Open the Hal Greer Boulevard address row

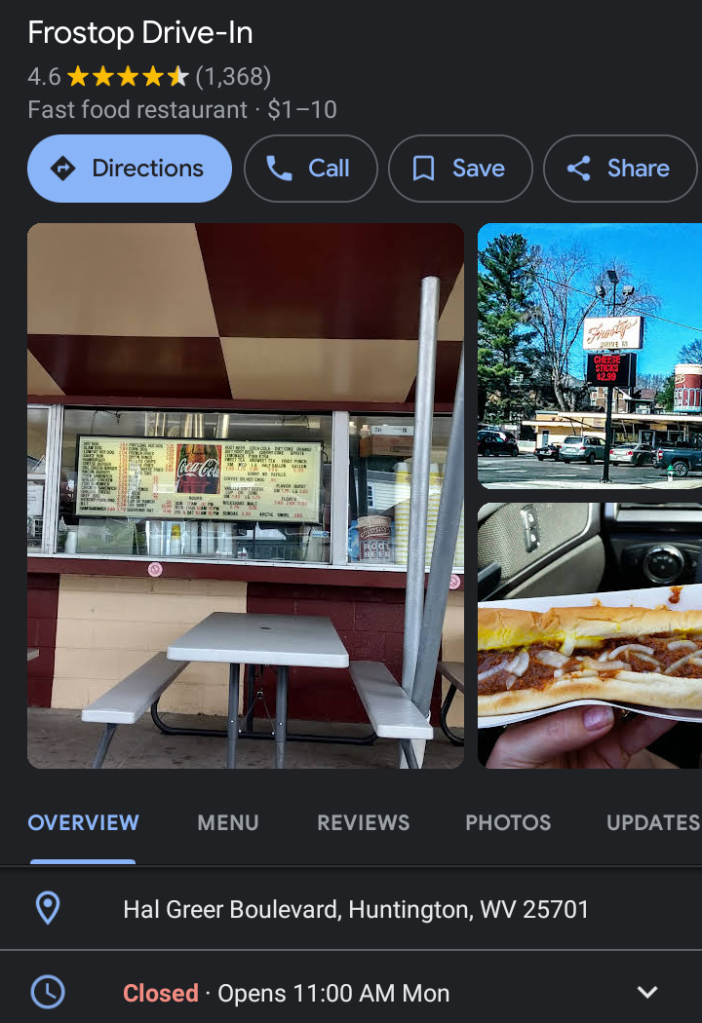[355, 909]
